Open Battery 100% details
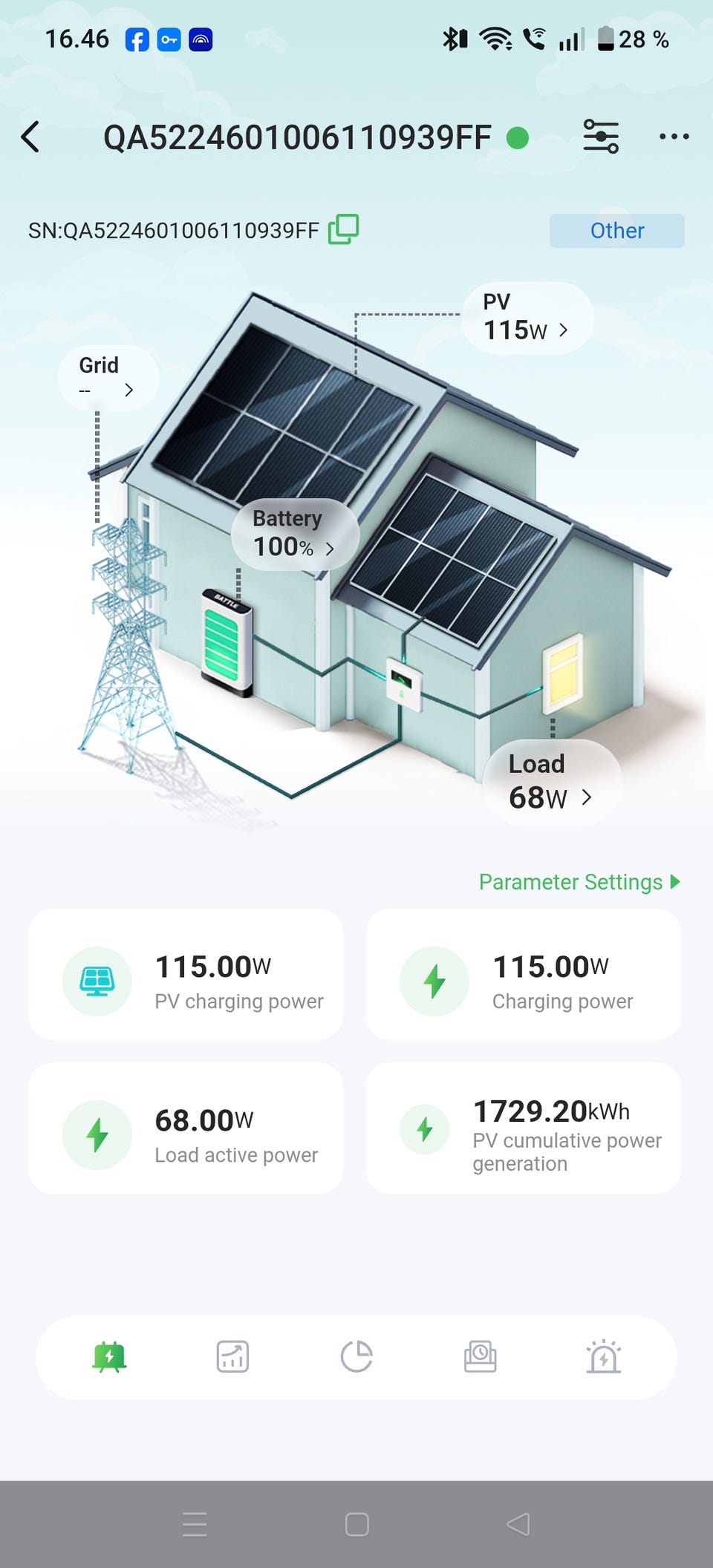Image resolution: width=713 pixels, height=1568 pixels. [x=295, y=535]
